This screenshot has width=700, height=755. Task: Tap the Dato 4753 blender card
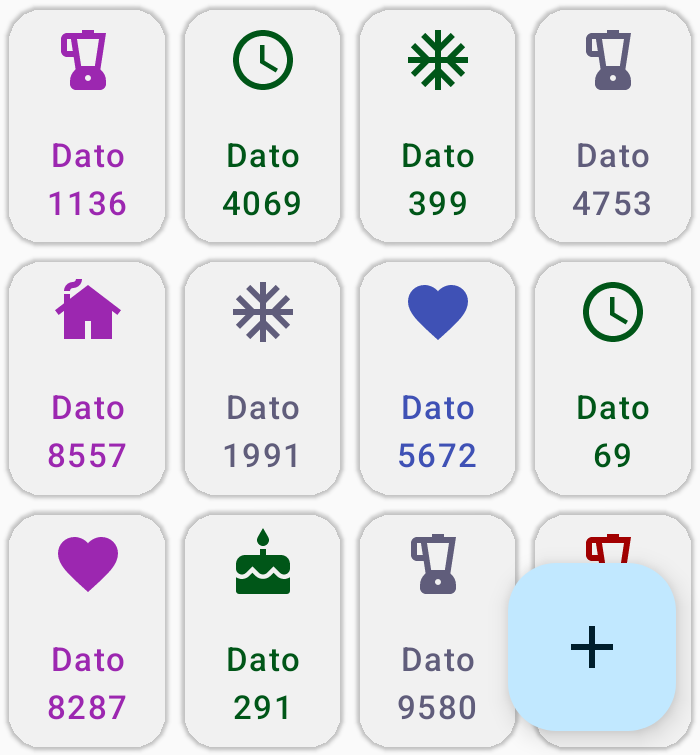click(x=612, y=126)
